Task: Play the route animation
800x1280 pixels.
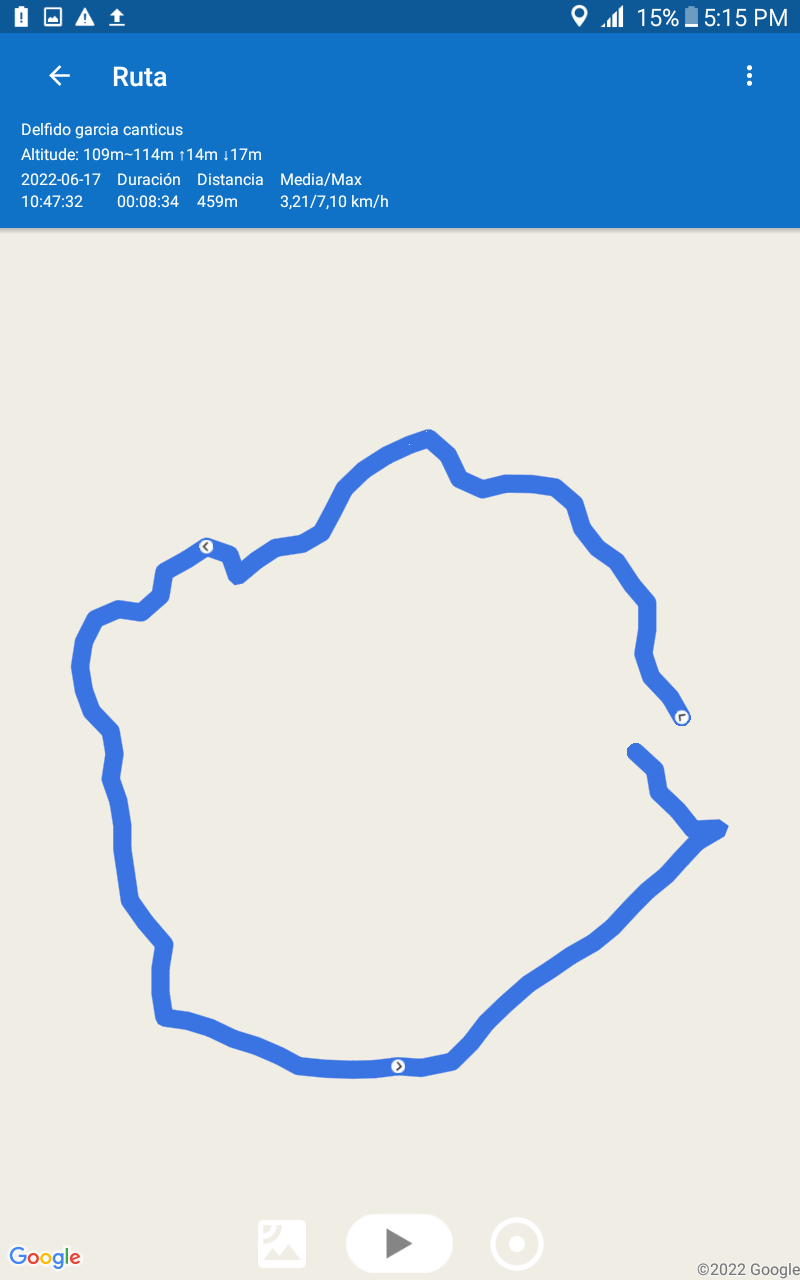Action: [399, 1243]
